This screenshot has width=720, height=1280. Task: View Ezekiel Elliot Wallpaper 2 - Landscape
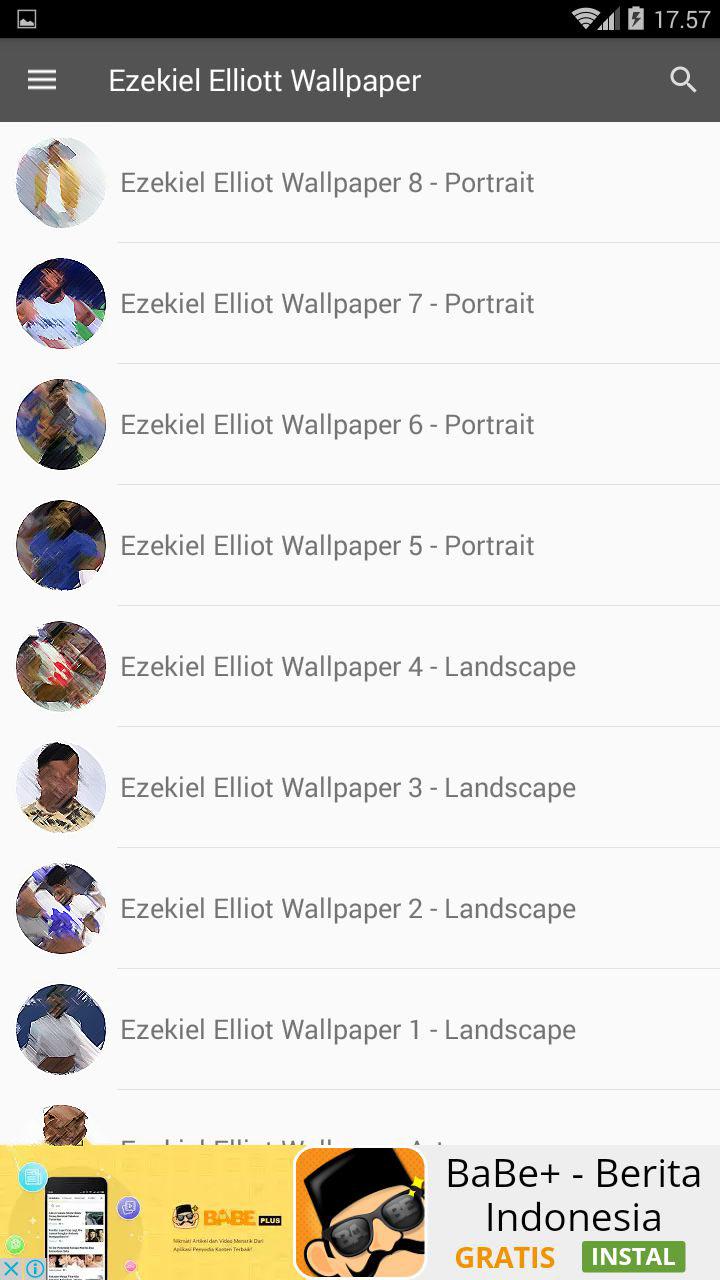tap(347, 909)
